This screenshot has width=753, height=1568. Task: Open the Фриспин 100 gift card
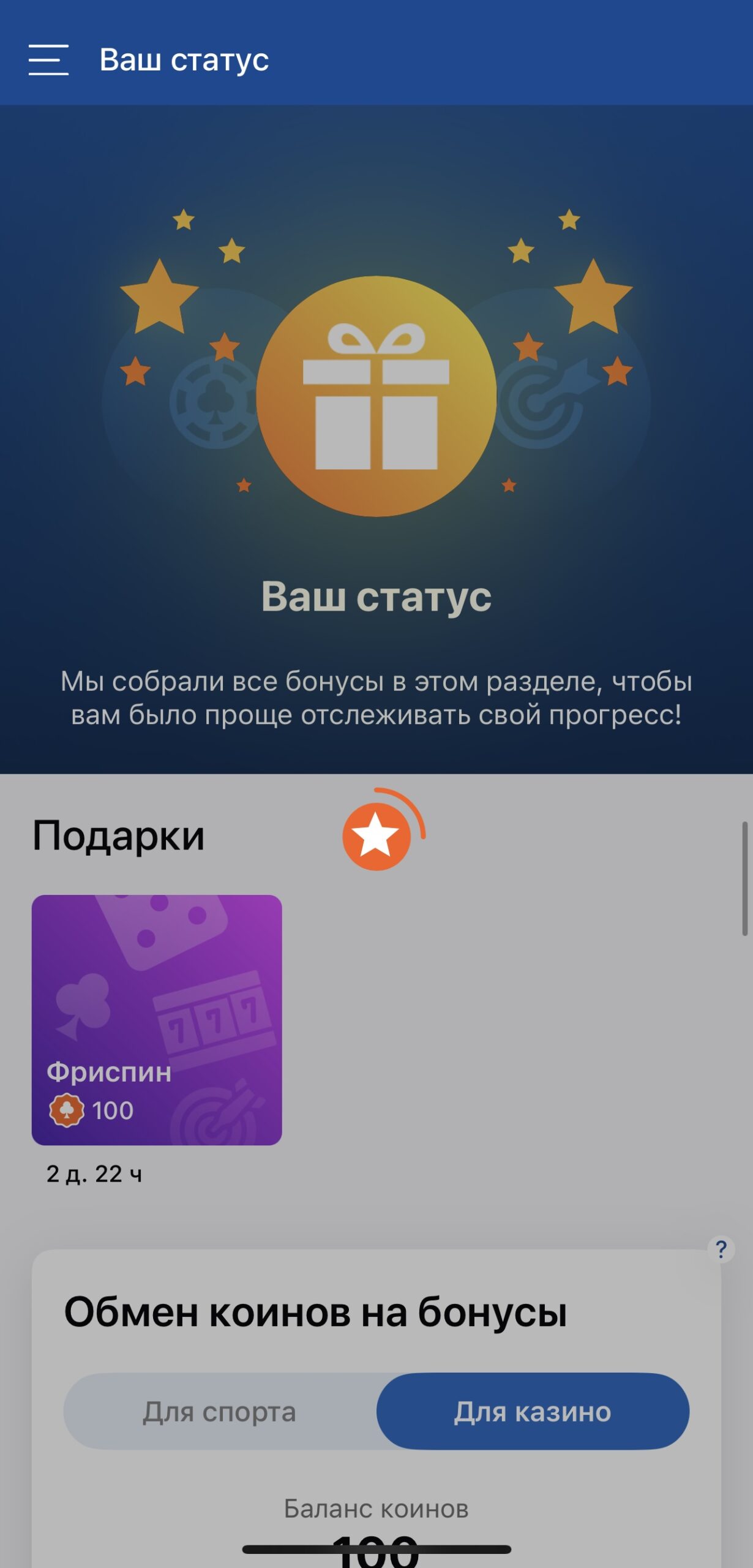157,1020
